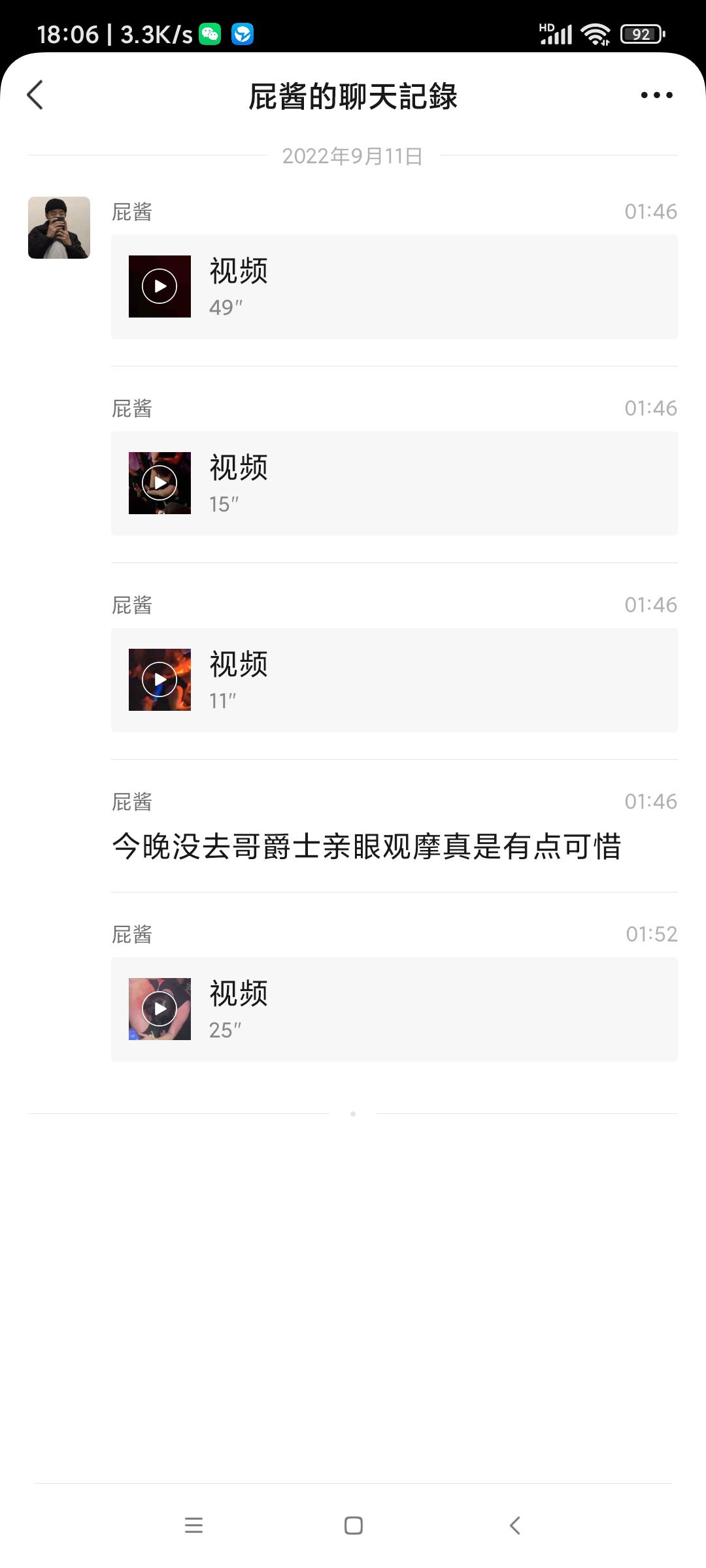Watch the 25-second video sent at 01:52

(160, 1009)
